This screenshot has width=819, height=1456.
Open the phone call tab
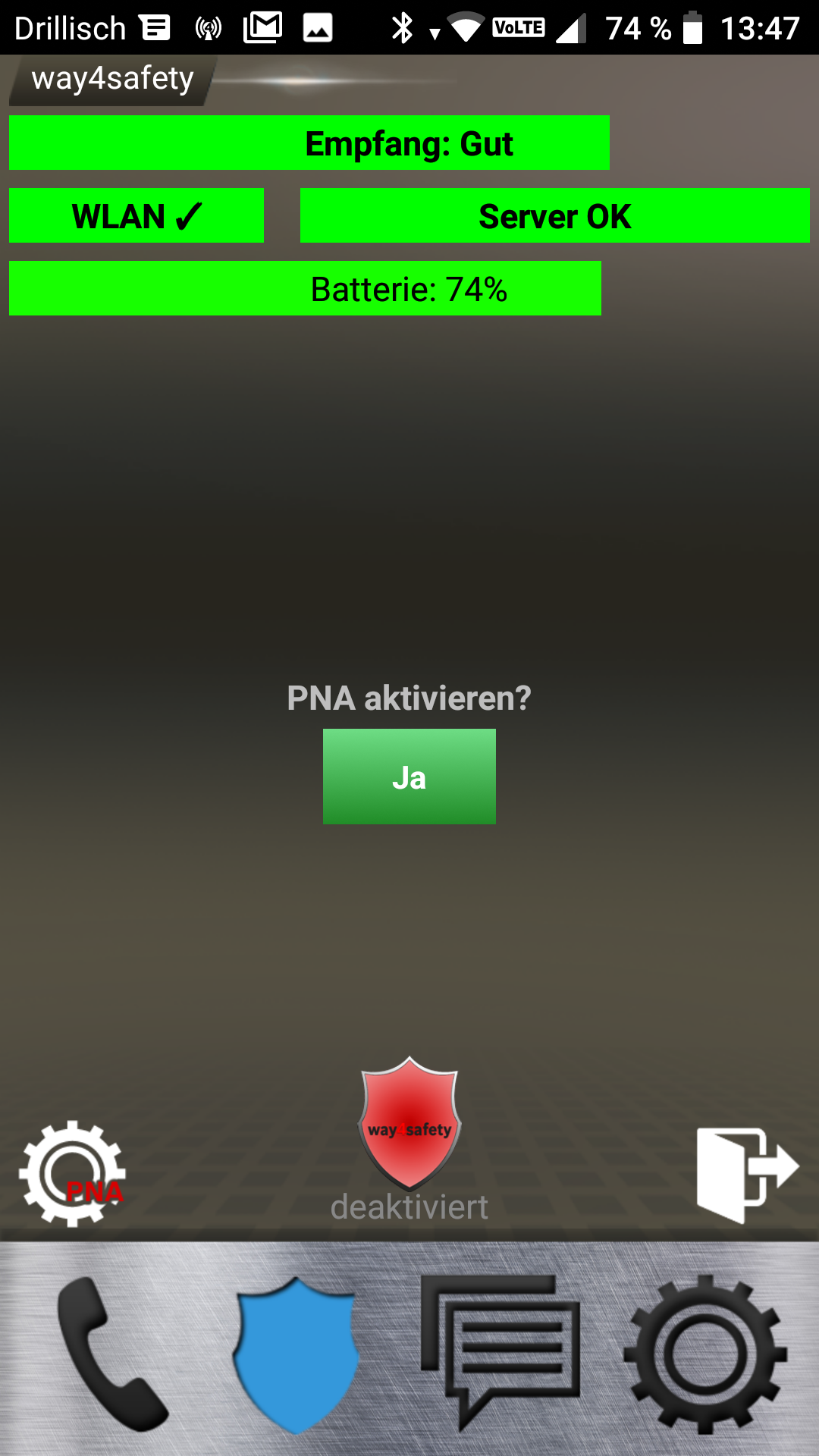pyautogui.click(x=111, y=1354)
